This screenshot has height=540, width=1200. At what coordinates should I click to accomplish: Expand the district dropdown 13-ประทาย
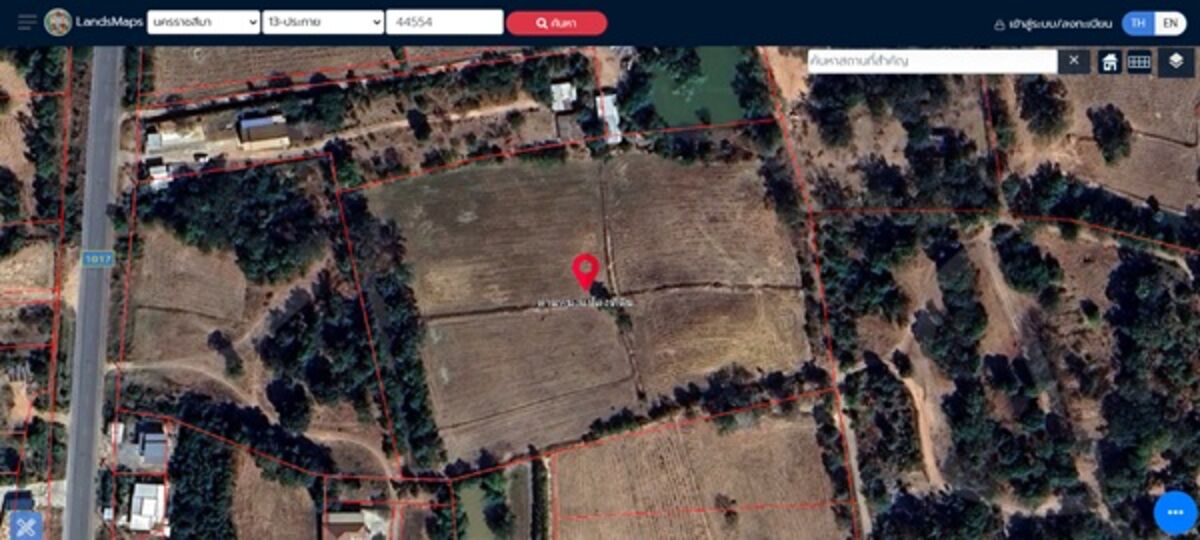point(323,22)
